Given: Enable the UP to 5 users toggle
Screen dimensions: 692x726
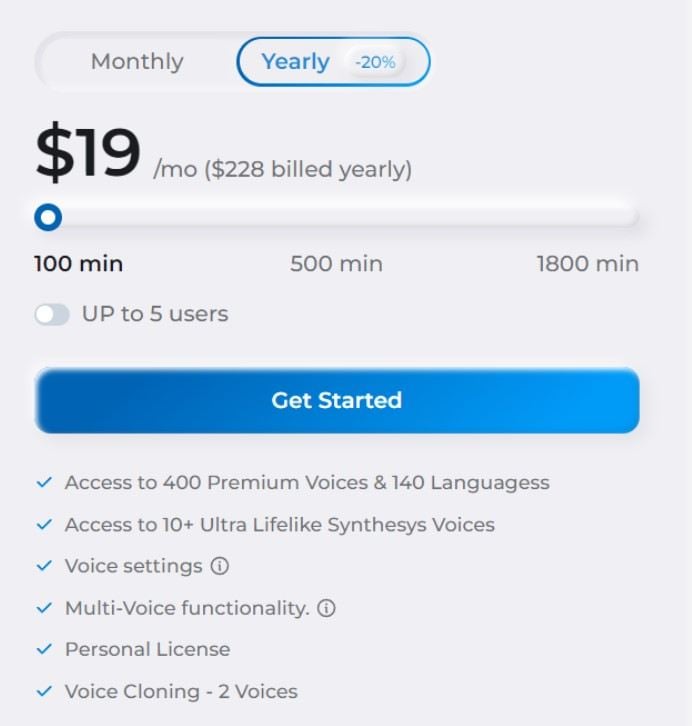Looking at the screenshot, I should [52, 315].
